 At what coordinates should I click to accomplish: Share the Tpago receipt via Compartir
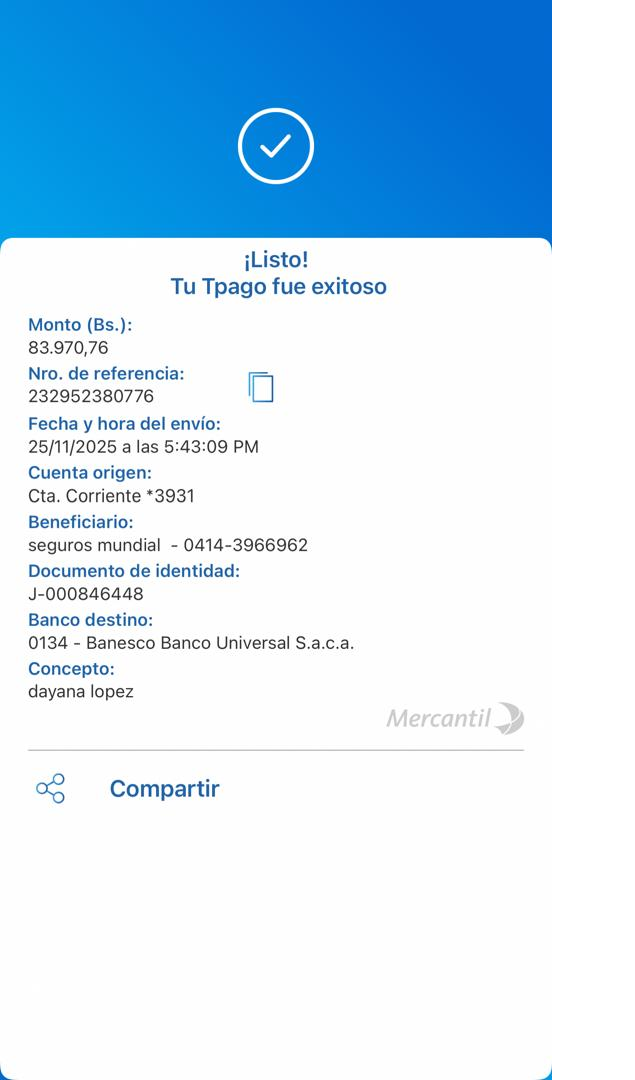tap(164, 789)
